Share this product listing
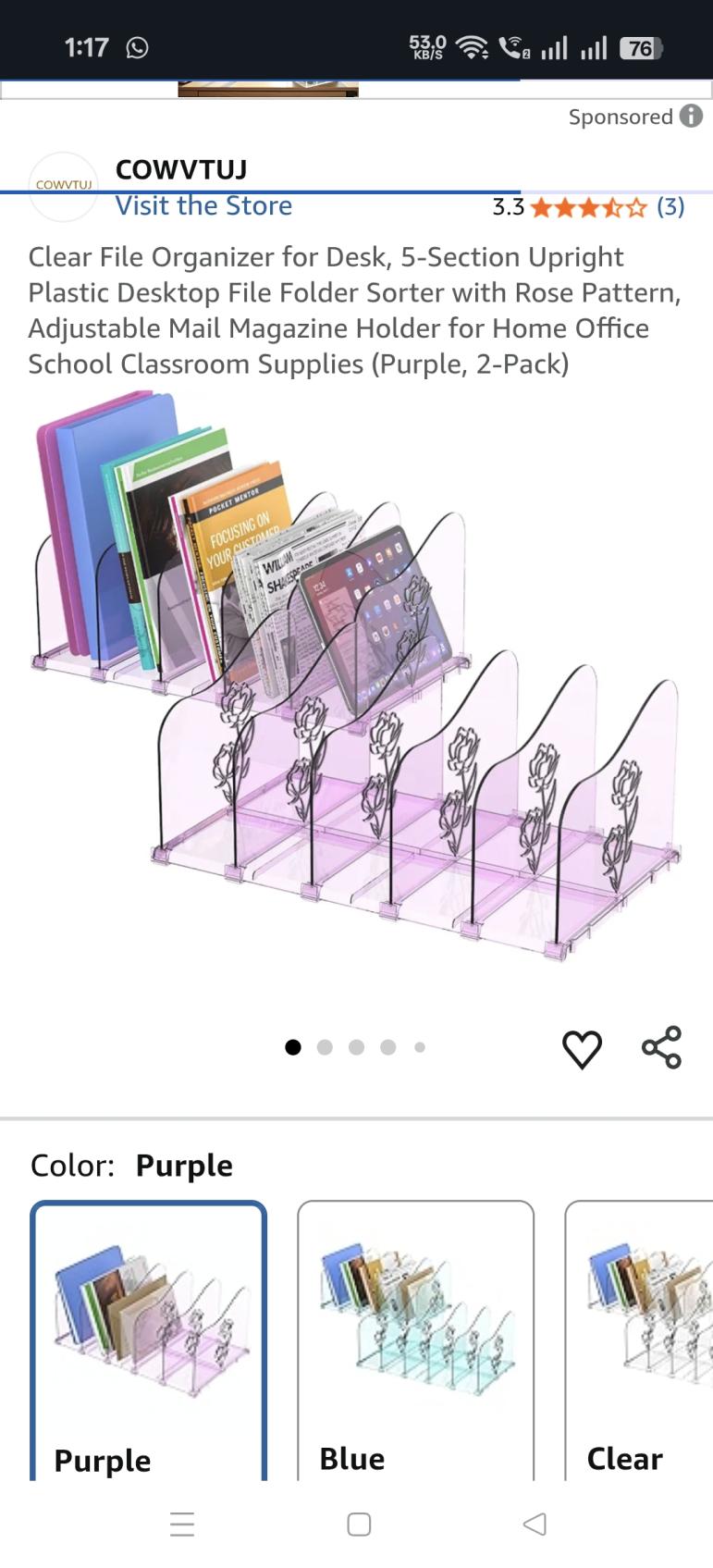The image size is (713, 1568). click(661, 1048)
